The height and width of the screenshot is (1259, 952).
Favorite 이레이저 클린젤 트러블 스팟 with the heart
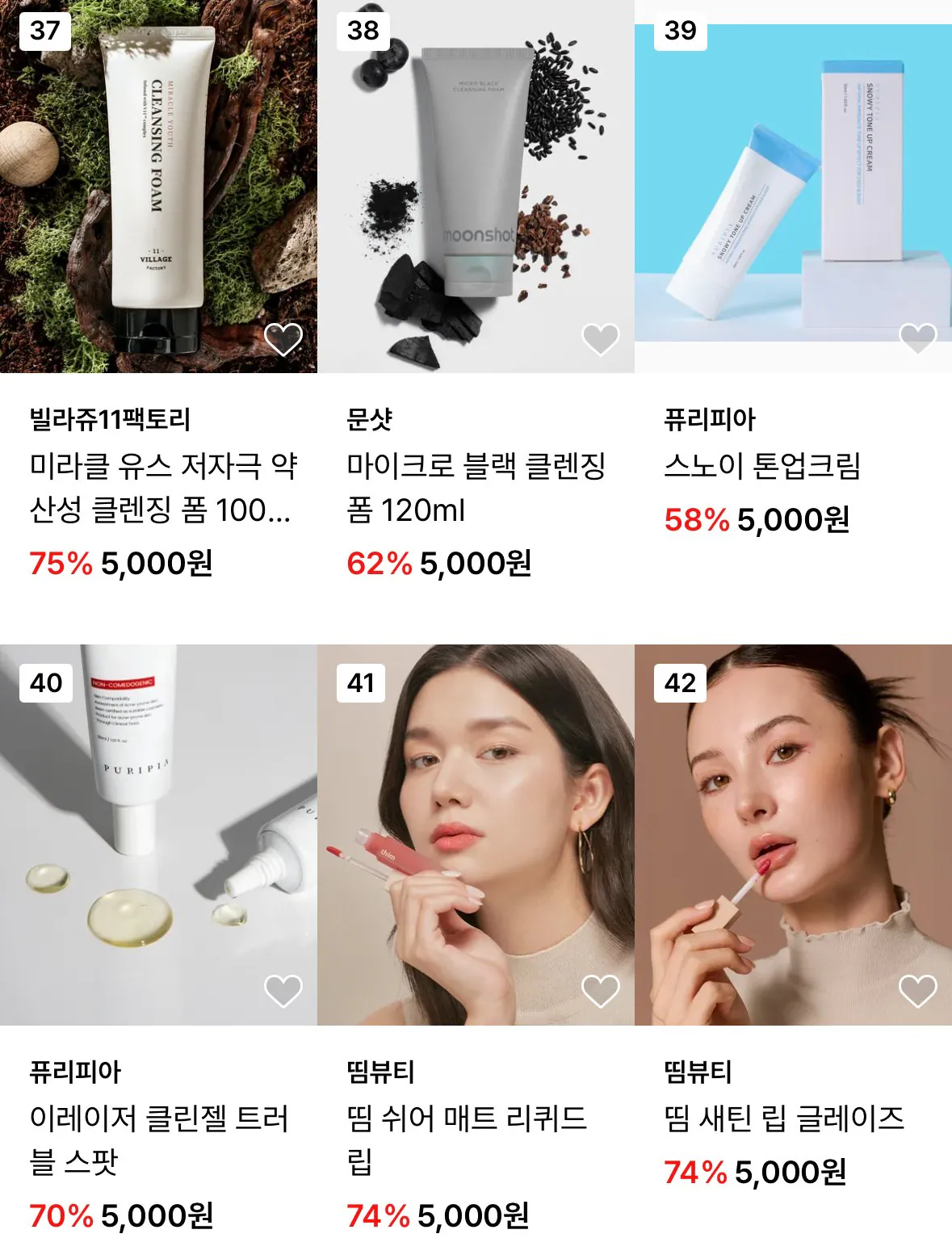click(283, 992)
